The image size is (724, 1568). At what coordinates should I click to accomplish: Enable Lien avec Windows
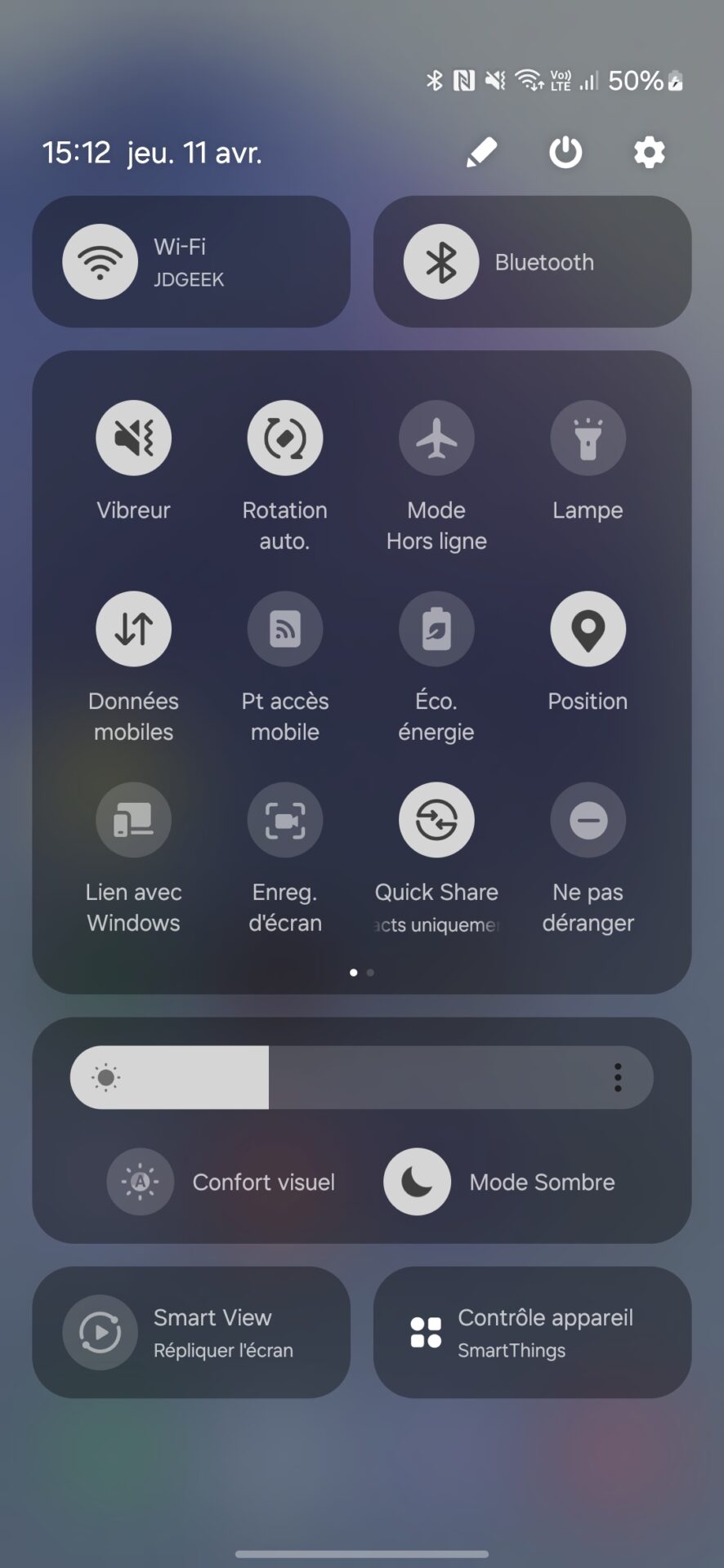133,820
